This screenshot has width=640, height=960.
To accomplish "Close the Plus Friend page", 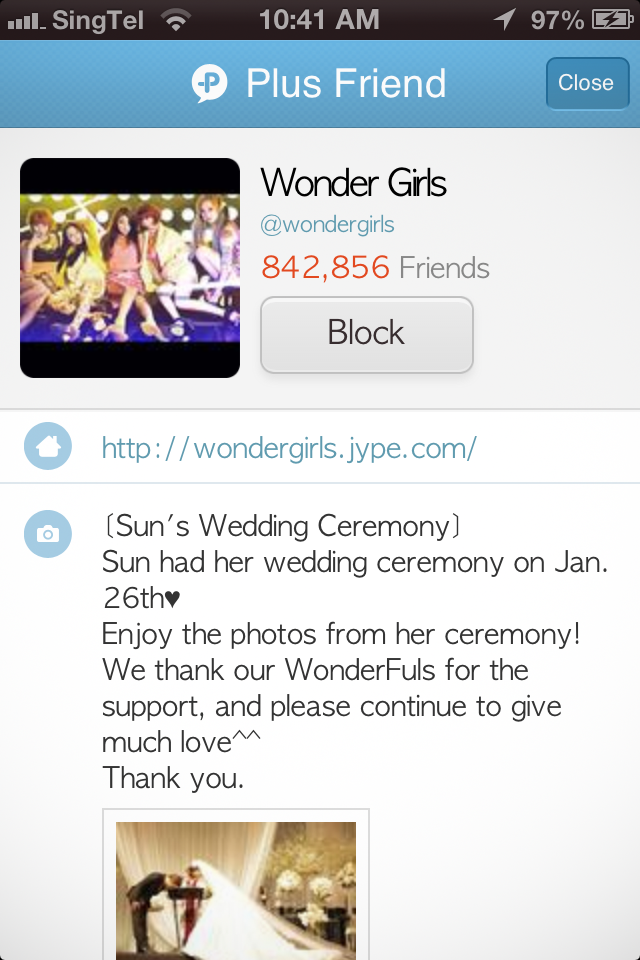I will click(587, 83).
